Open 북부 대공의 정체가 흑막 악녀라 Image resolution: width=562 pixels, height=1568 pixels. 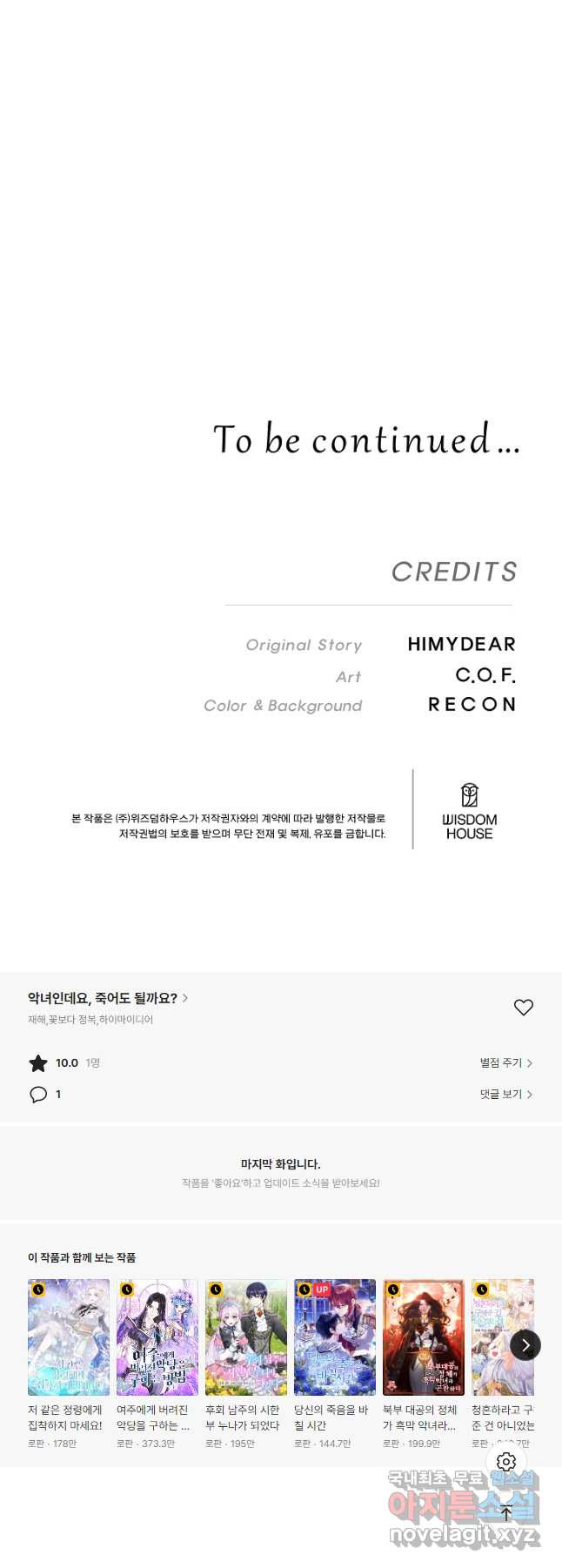click(424, 1337)
